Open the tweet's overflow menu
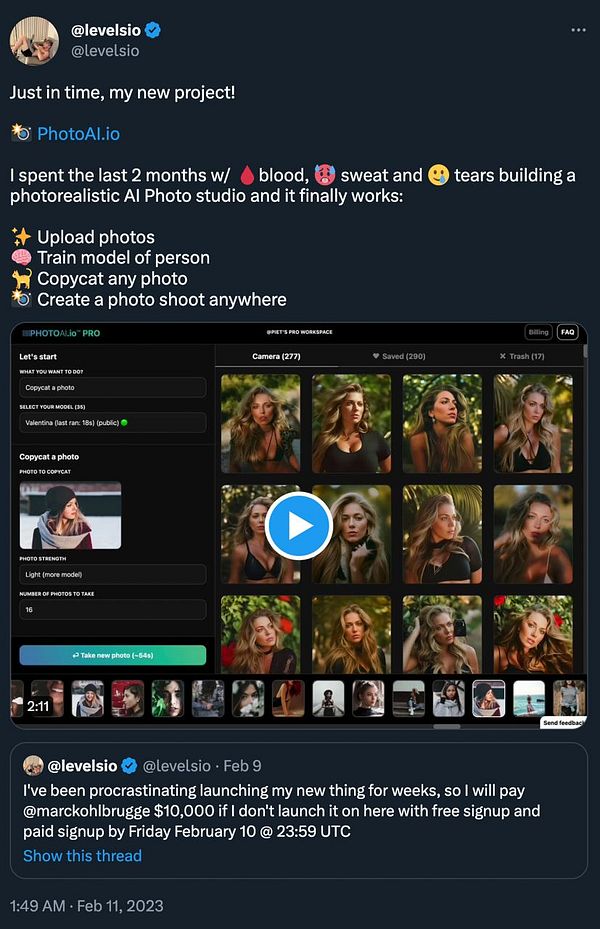 [x=578, y=31]
